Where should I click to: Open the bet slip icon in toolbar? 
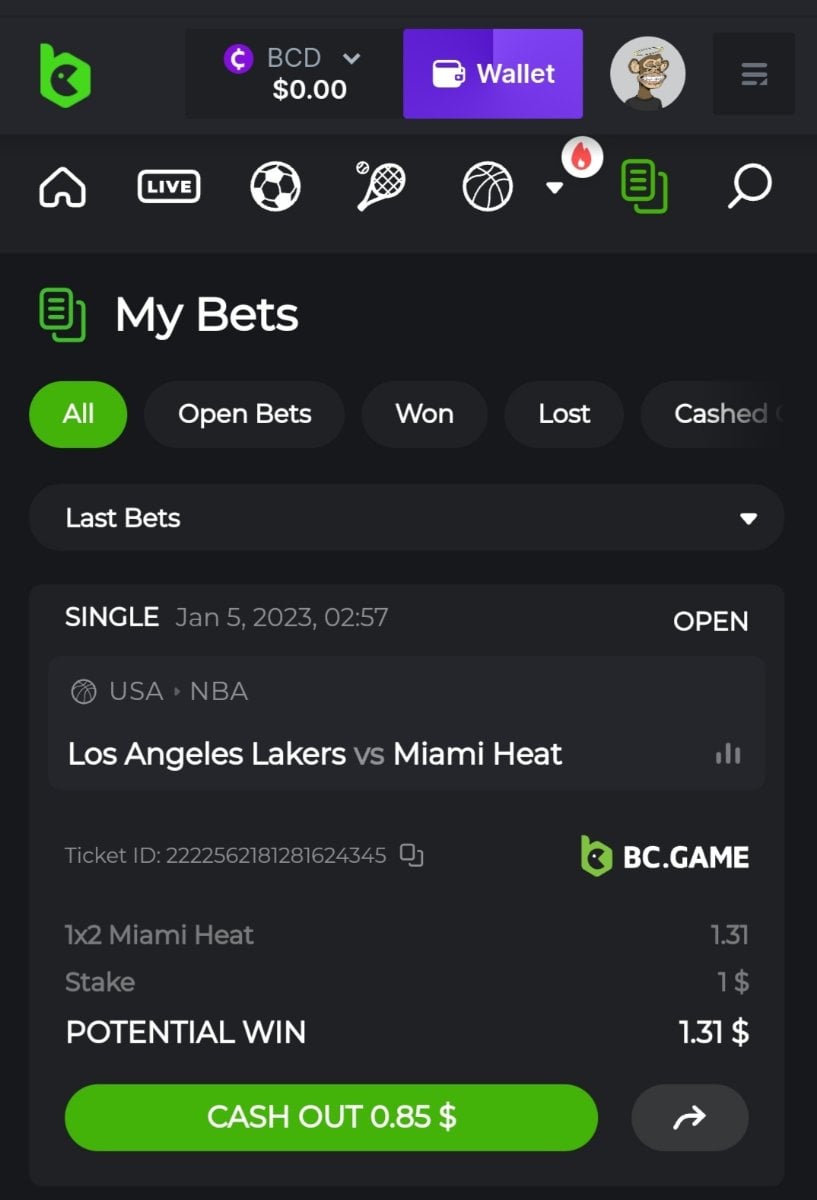(644, 187)
